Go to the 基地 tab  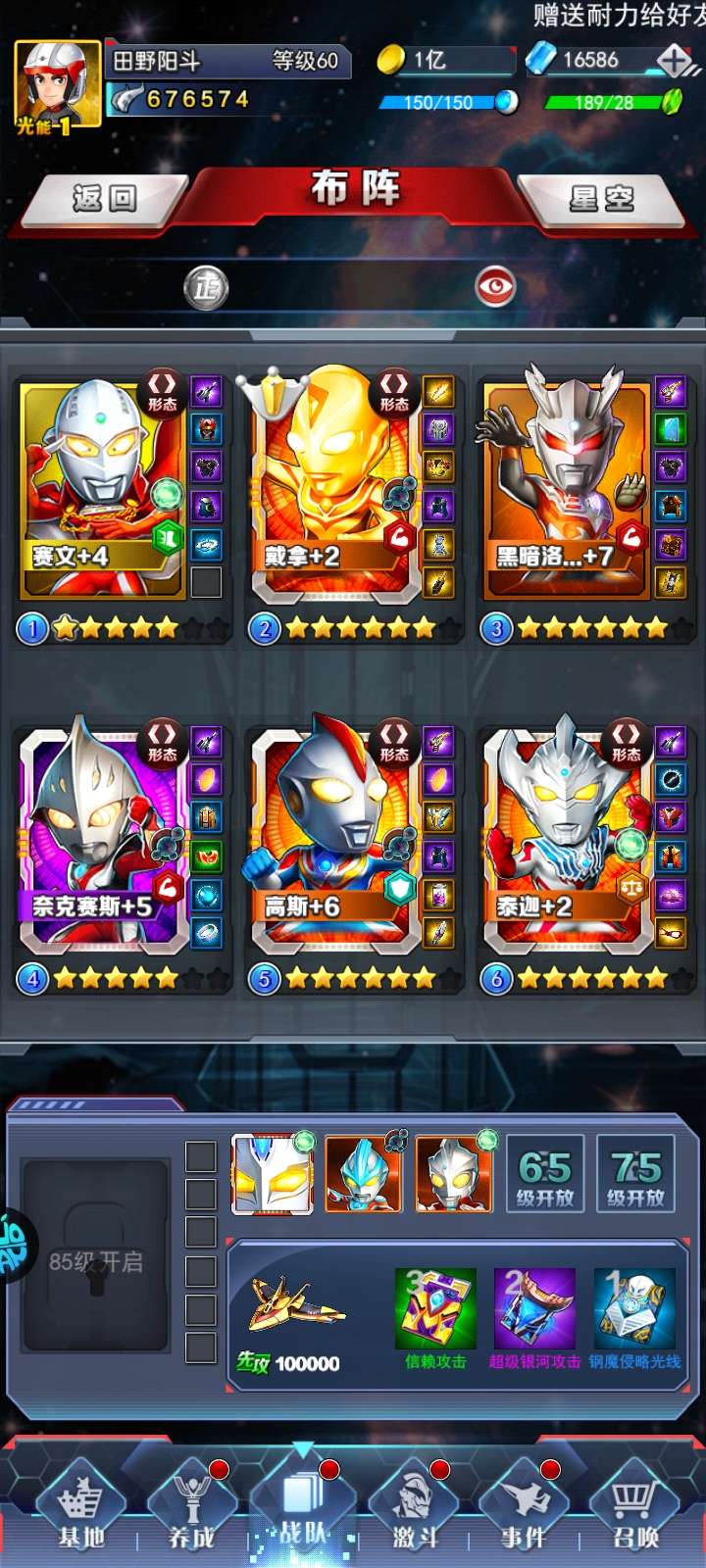click(x=80, y=1509)
